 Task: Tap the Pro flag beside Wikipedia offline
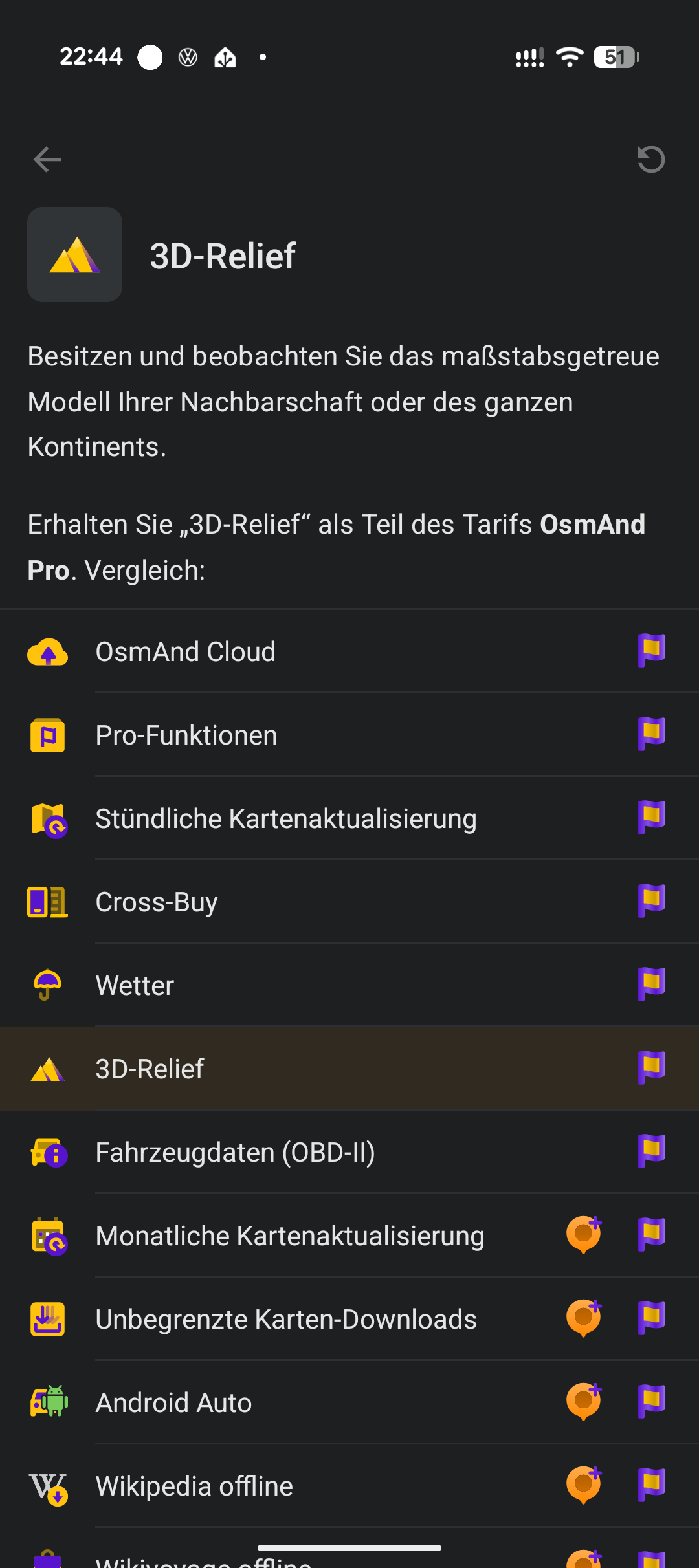tap(652, 1485)
